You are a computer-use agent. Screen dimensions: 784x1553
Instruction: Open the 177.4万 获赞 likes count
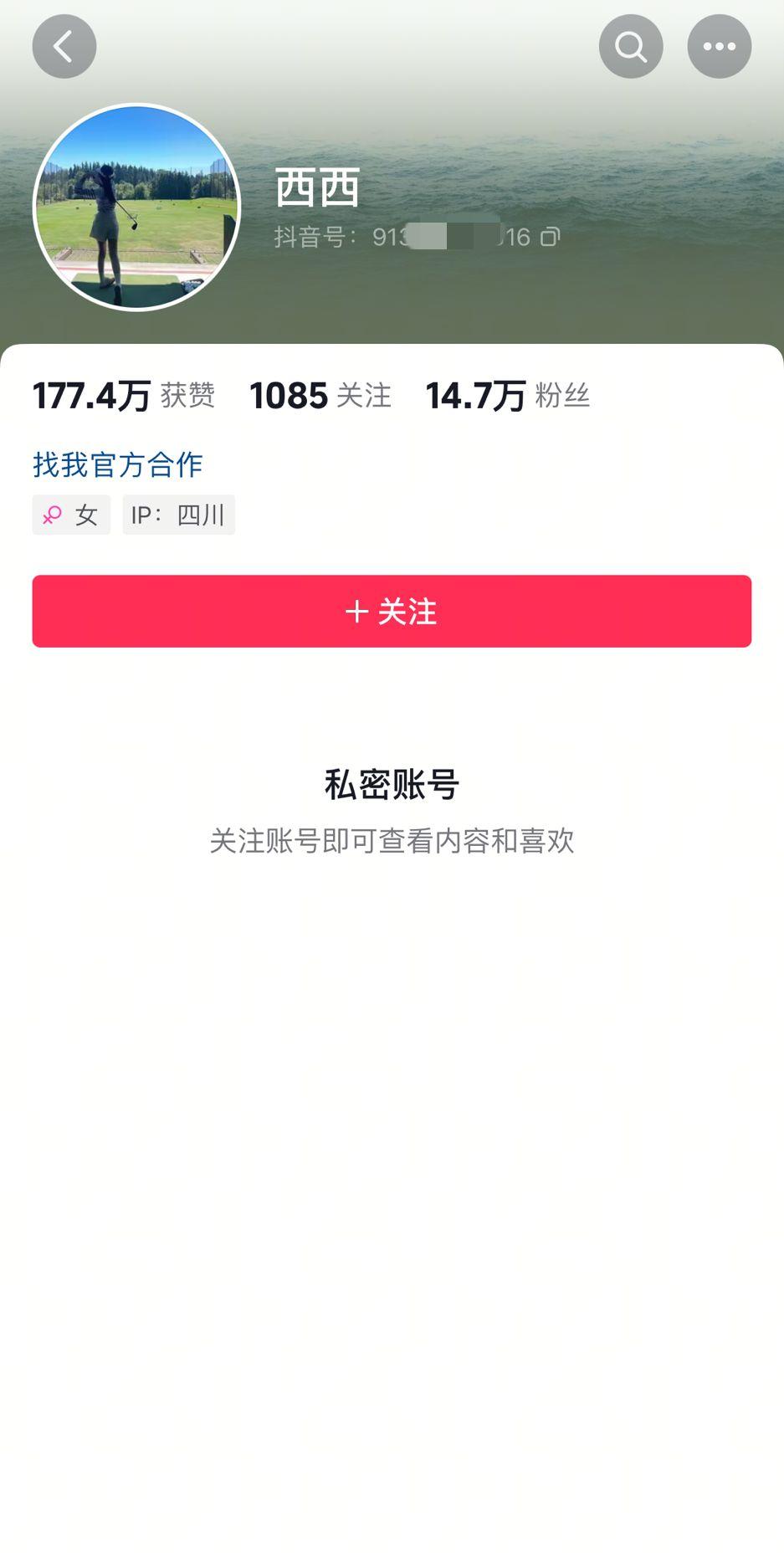coord(124,396)
